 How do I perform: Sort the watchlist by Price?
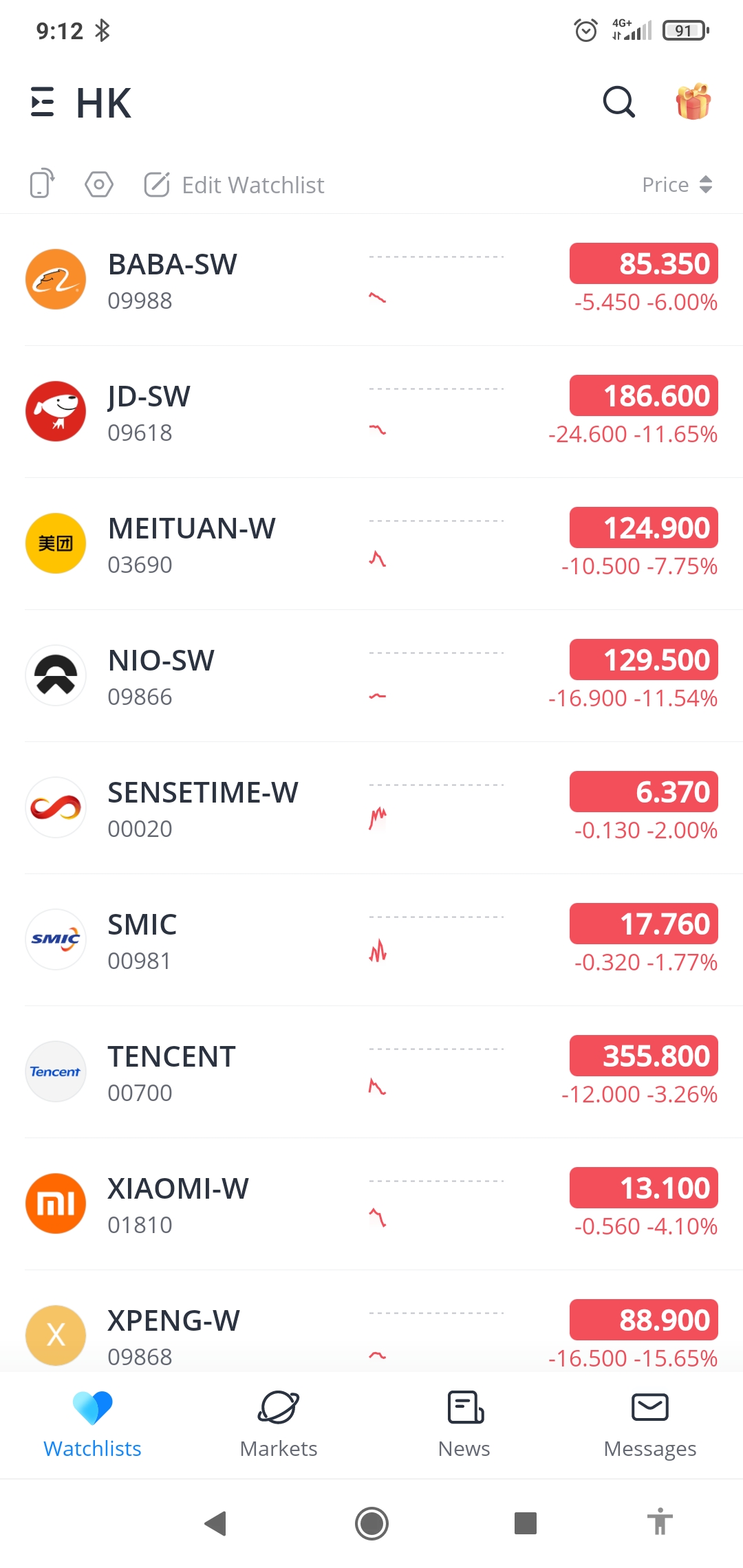[x=677, y=184]
